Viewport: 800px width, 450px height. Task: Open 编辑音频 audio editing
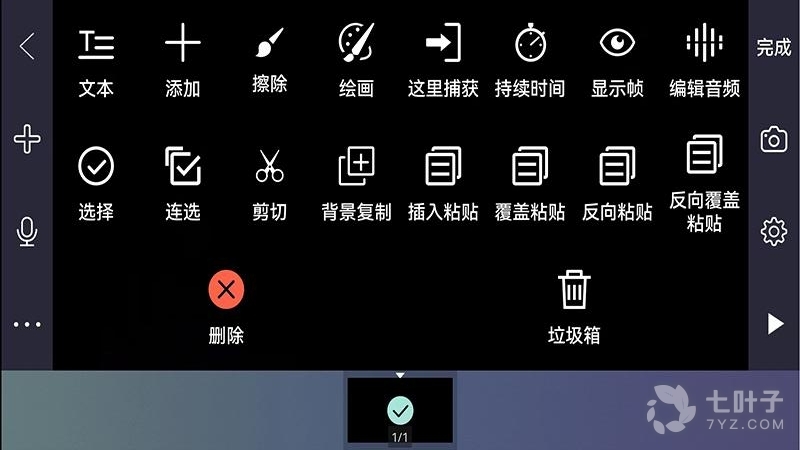tap(704, 60)
